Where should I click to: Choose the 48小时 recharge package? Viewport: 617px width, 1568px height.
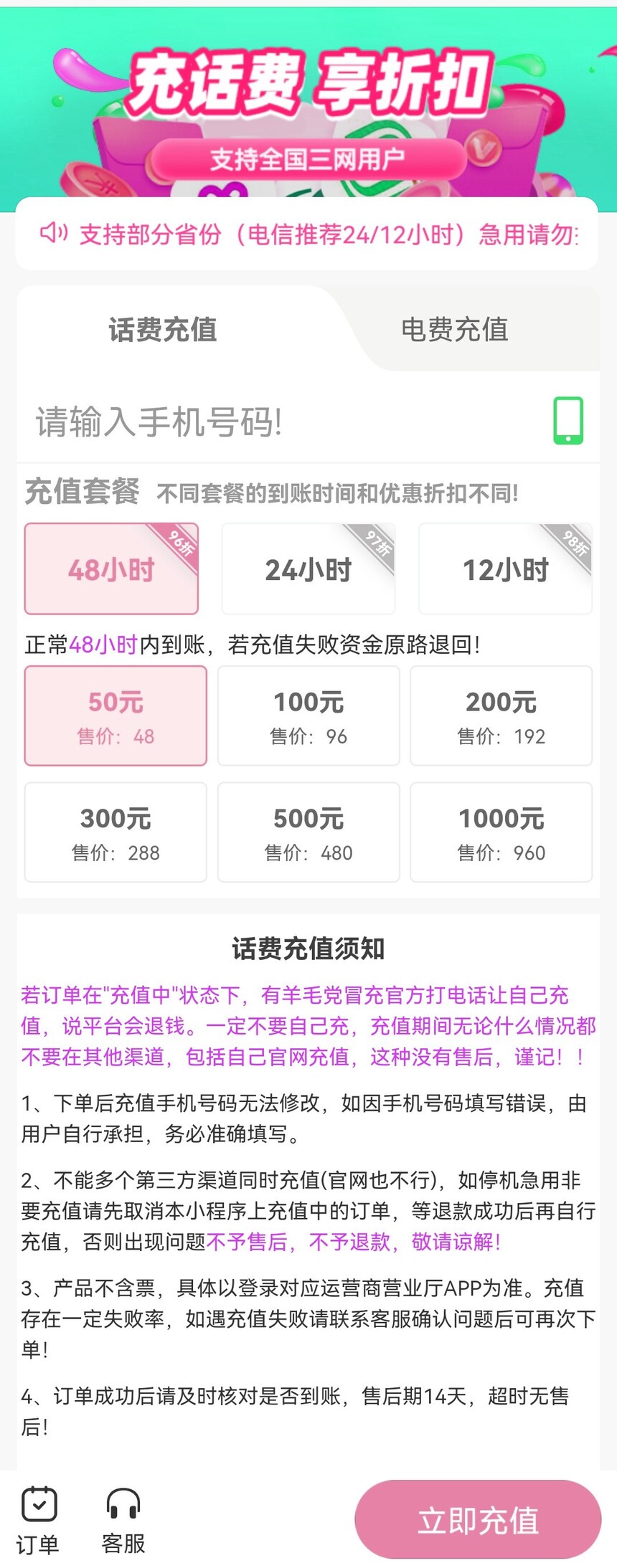click(111, 569)
